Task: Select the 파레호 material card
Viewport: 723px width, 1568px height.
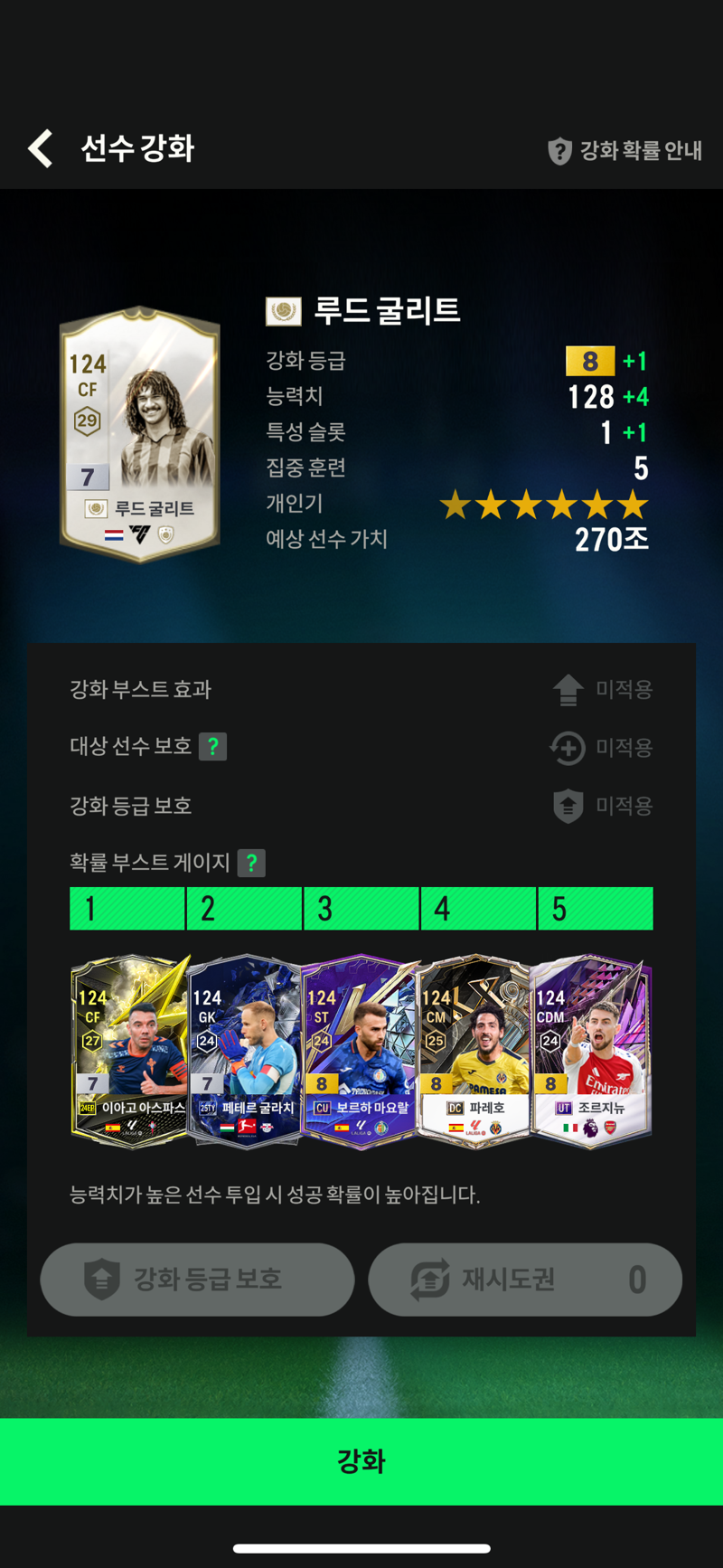Action: coord(474,1052)
